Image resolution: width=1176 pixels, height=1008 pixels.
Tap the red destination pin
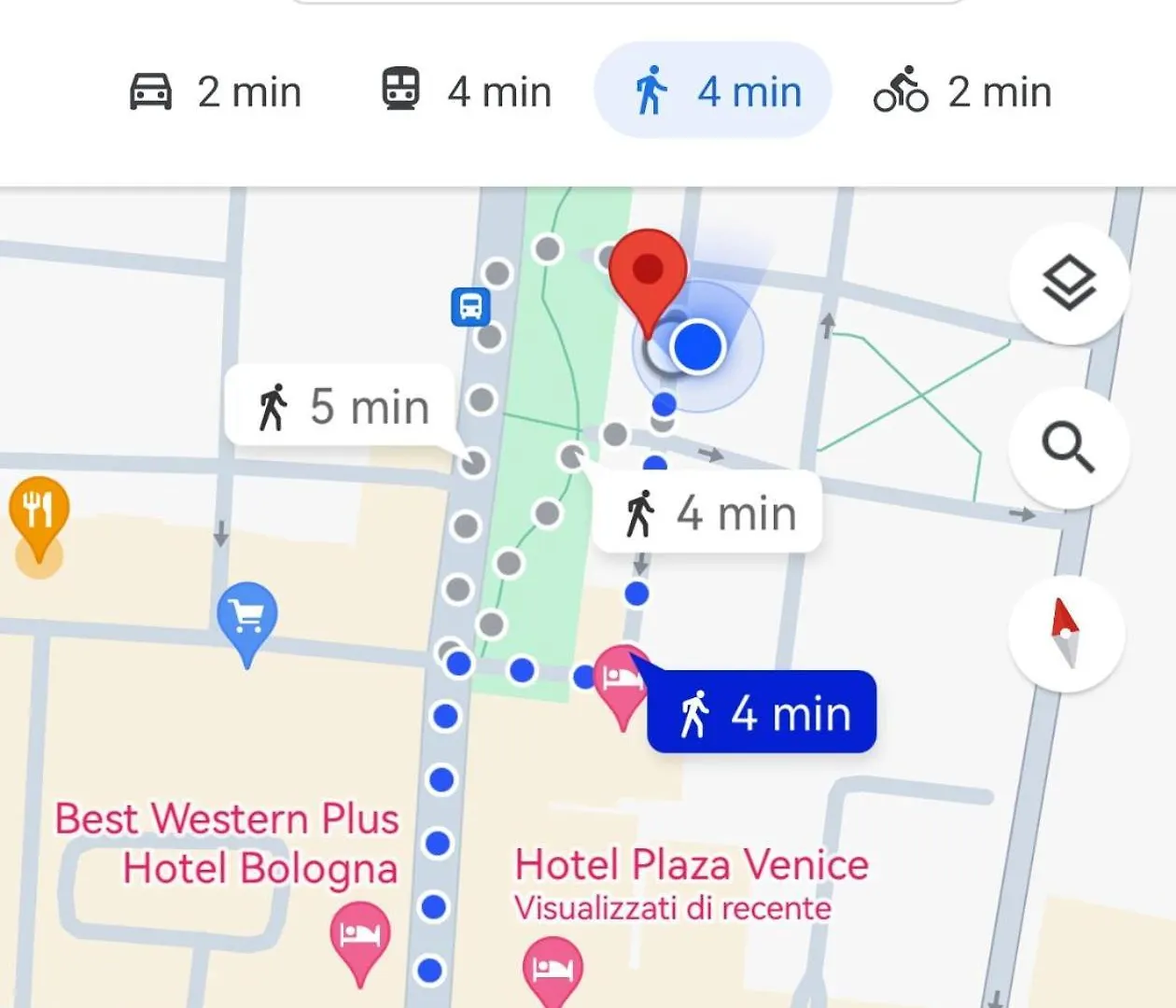coord(648,273)
